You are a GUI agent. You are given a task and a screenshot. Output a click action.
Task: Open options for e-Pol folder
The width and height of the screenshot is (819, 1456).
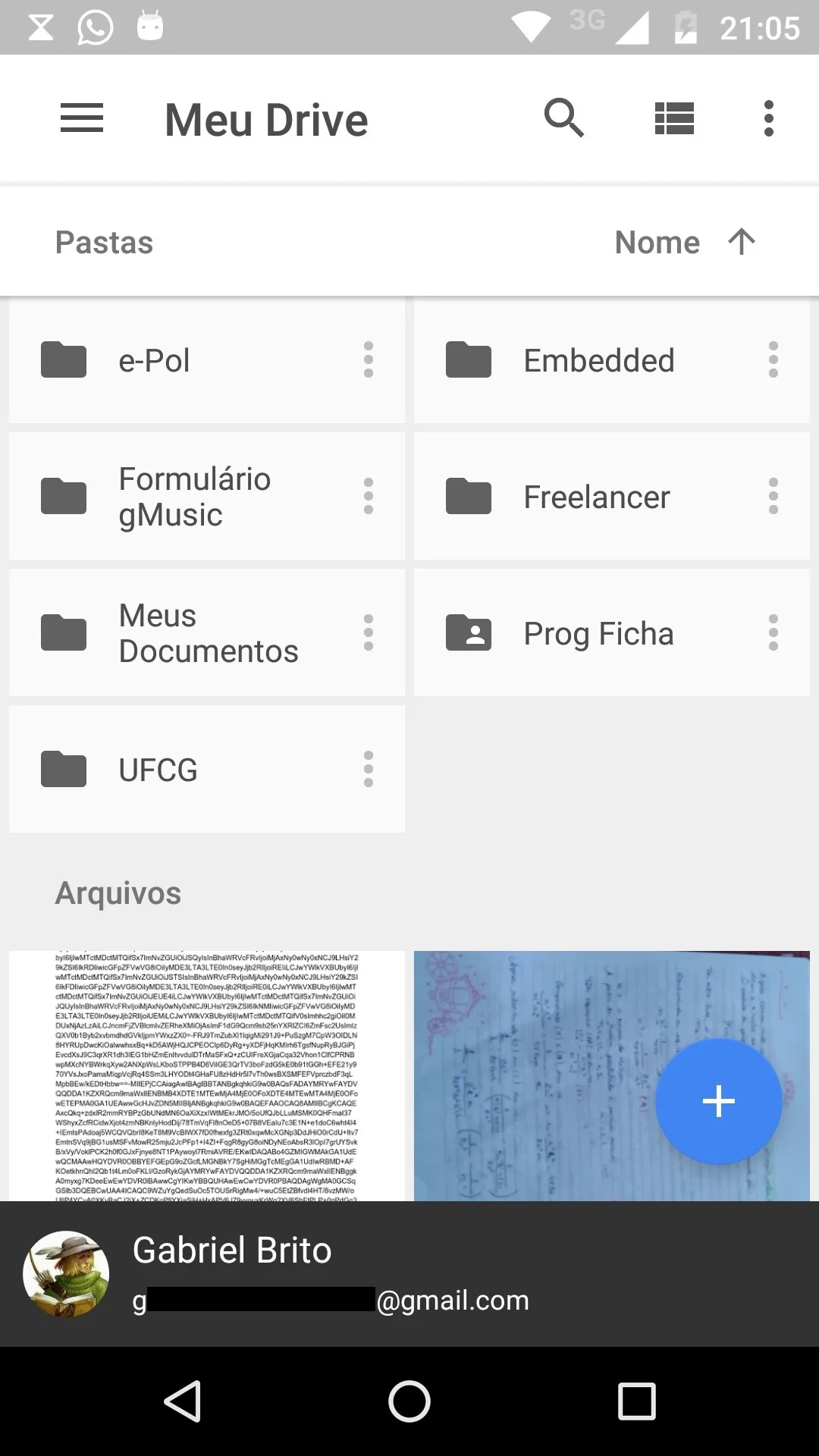click(369, 360)
